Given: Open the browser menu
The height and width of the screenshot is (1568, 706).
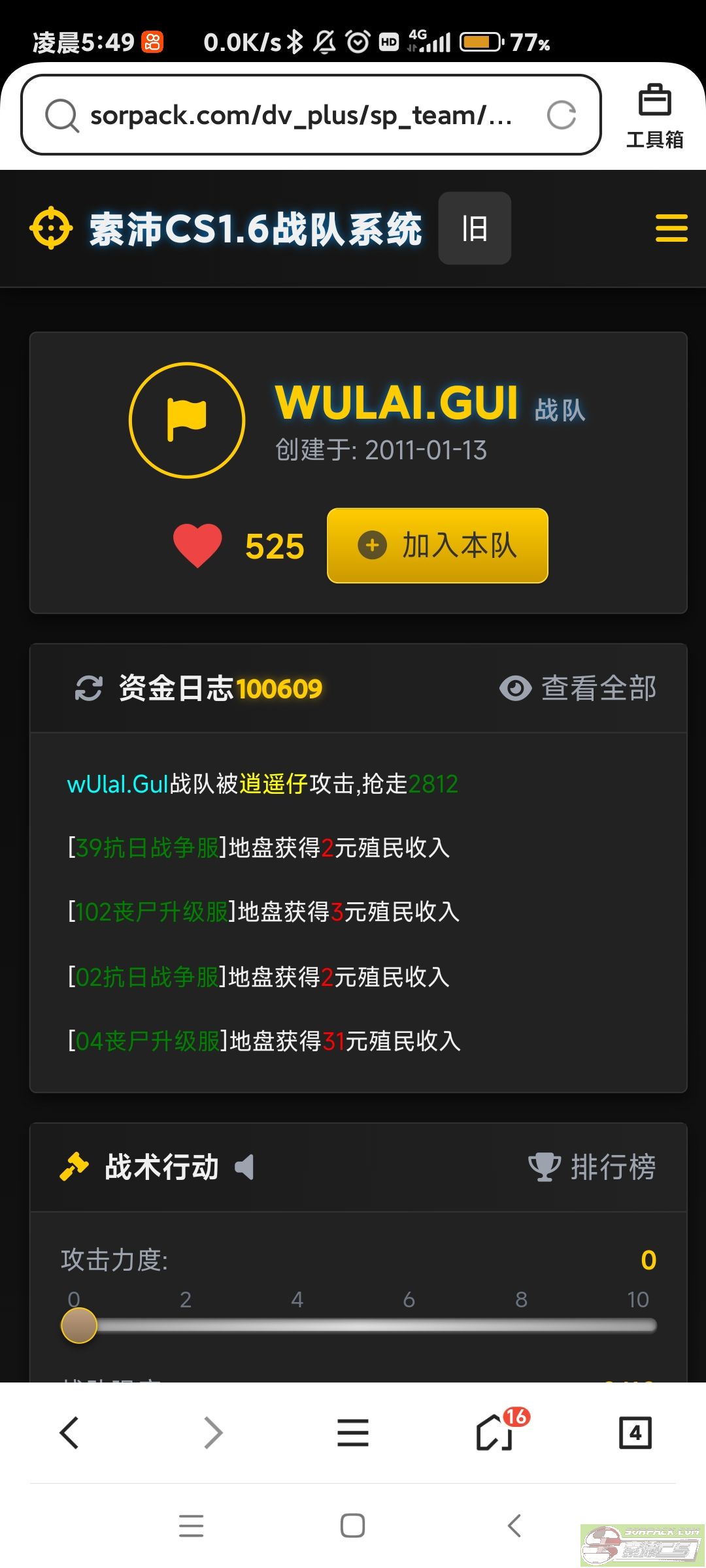Looking at the screenshot, I should 353,1433.
